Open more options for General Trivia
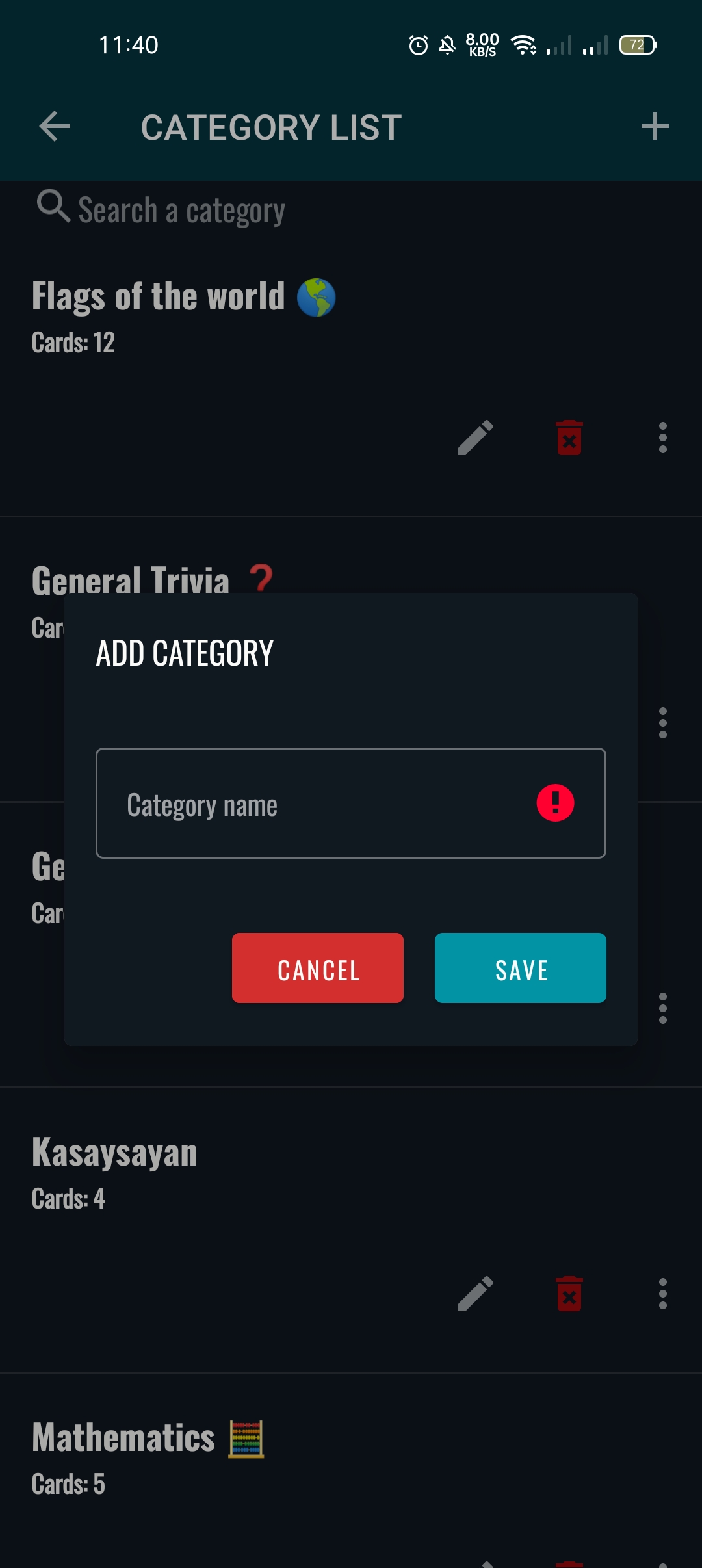This screenshot has height=1568, width=702. click(662, 723)
